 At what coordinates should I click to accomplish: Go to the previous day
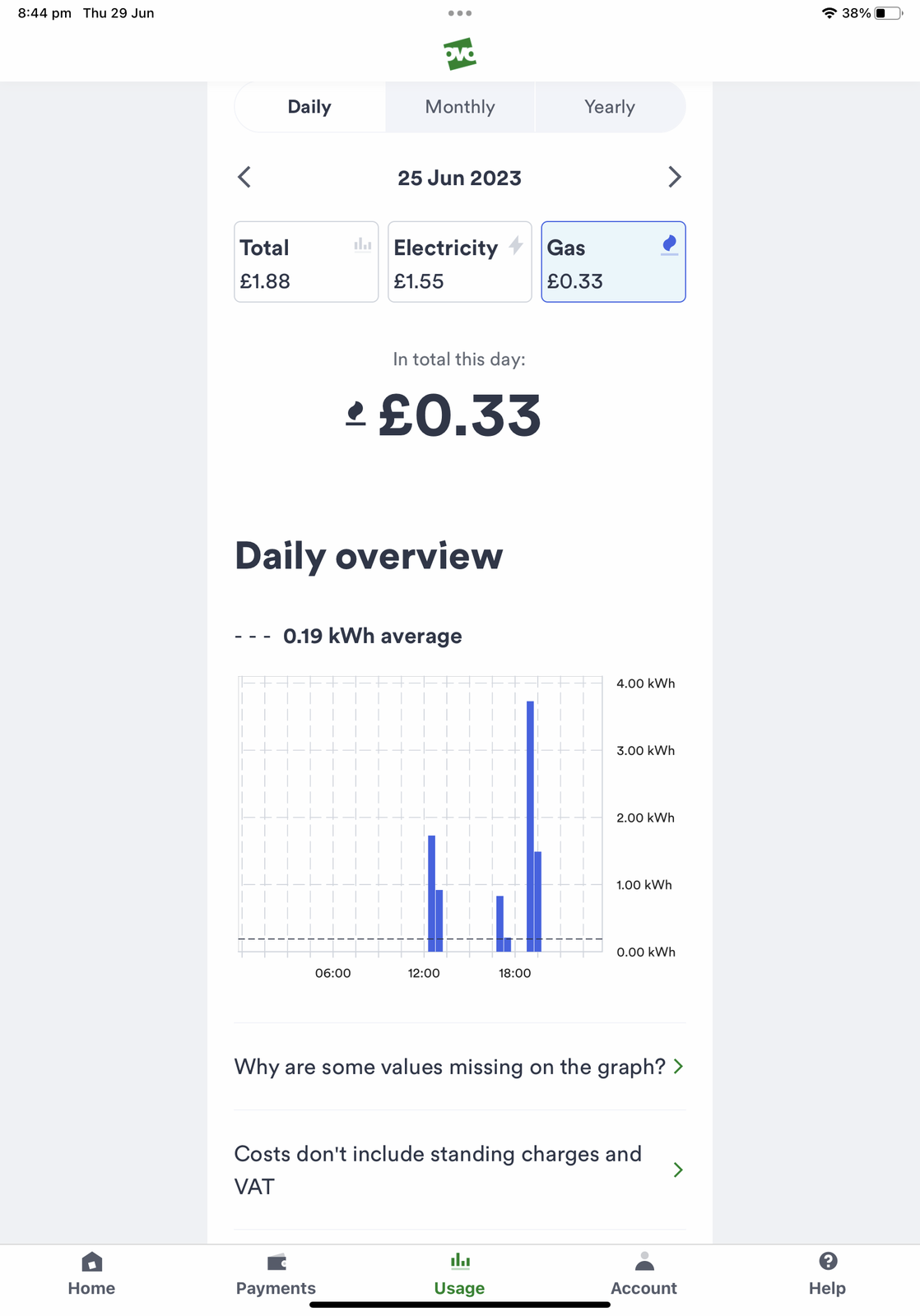coord(244,177)
